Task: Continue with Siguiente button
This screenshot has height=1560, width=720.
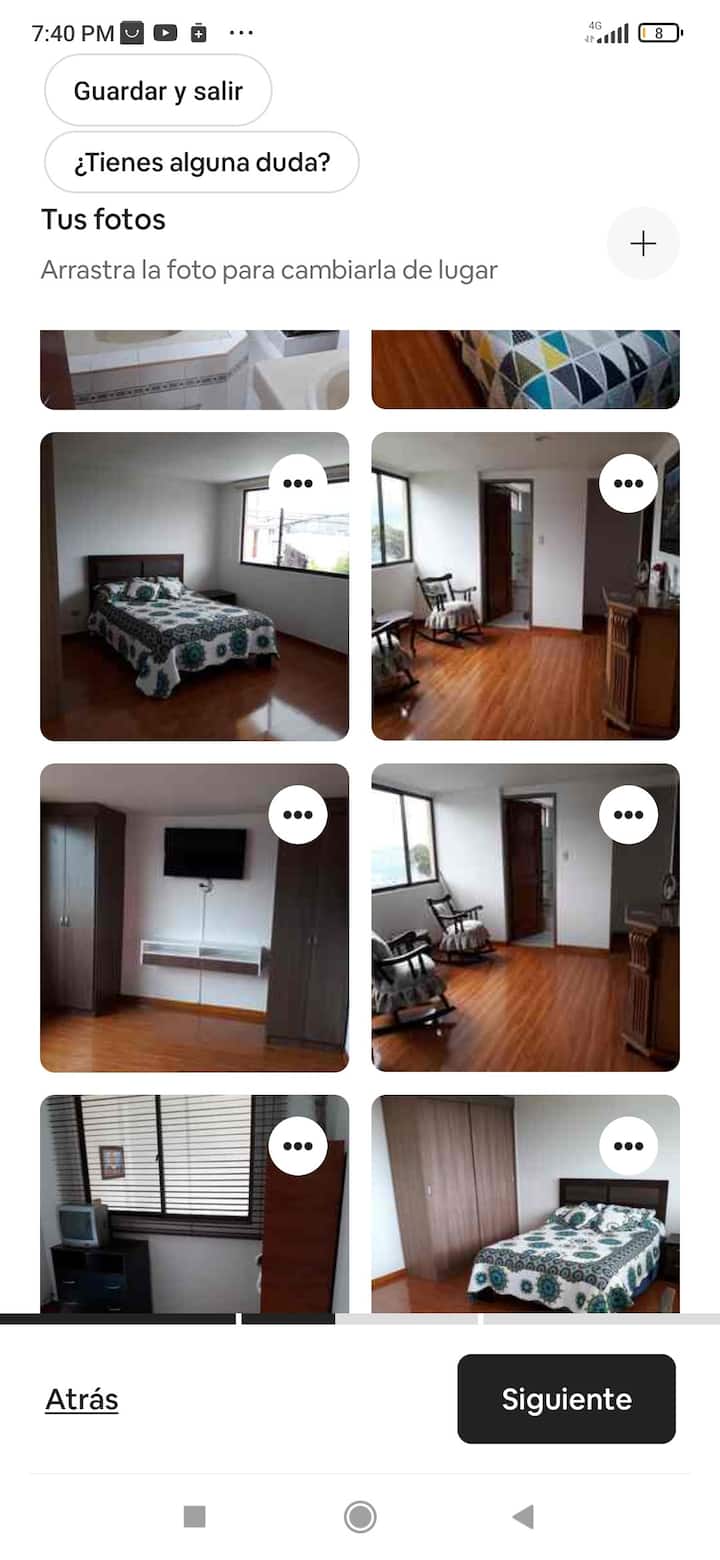Action: (566, 1399)
